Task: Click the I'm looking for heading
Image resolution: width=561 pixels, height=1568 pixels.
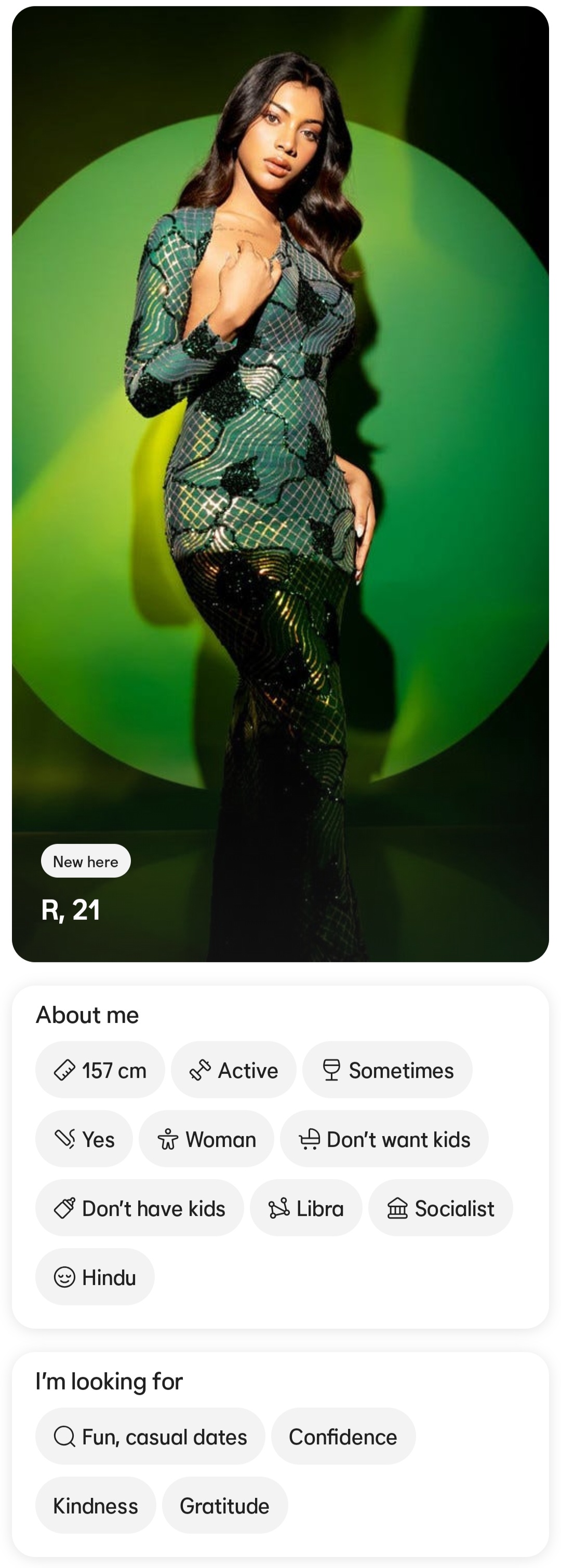Action: [109, 1382]
